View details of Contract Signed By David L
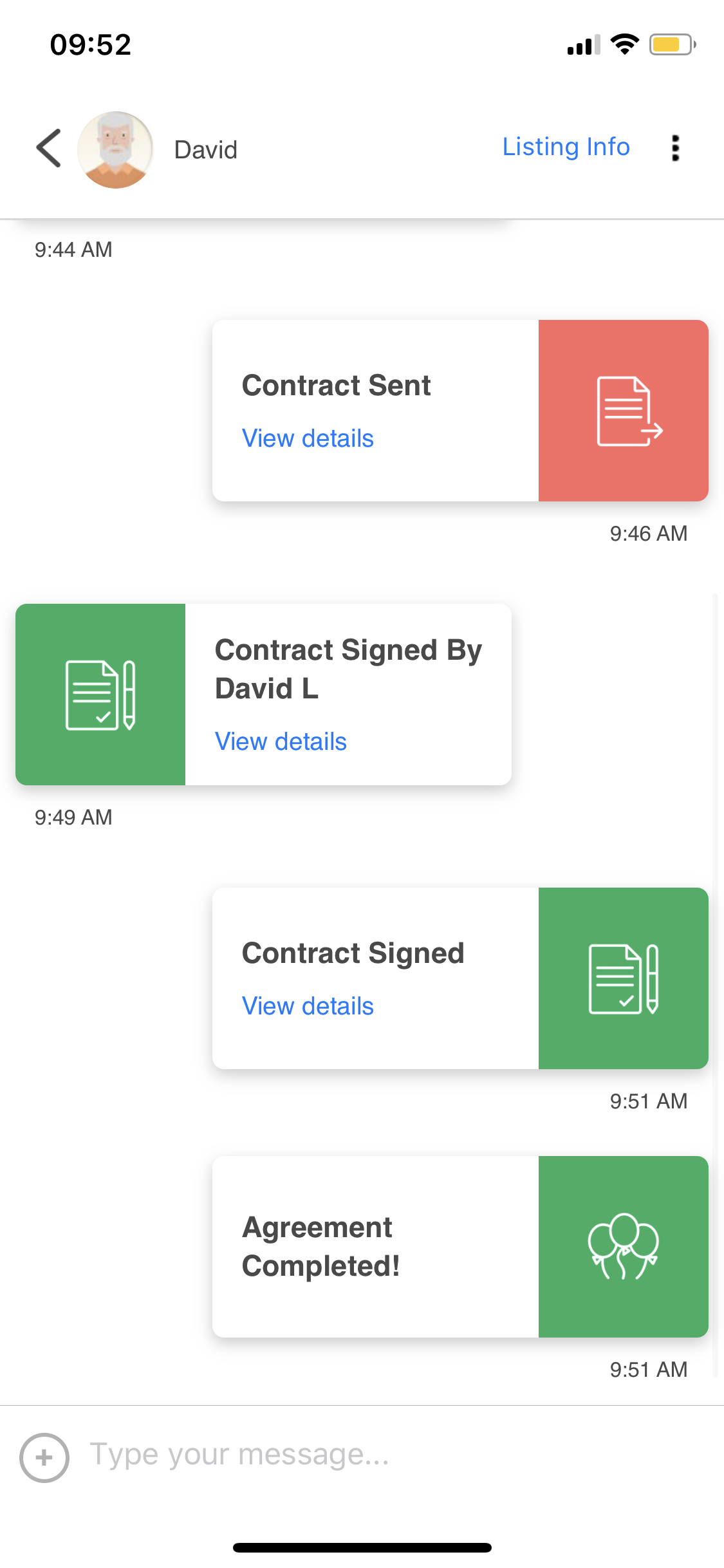The image size is (724, 1568). (281, 742)
